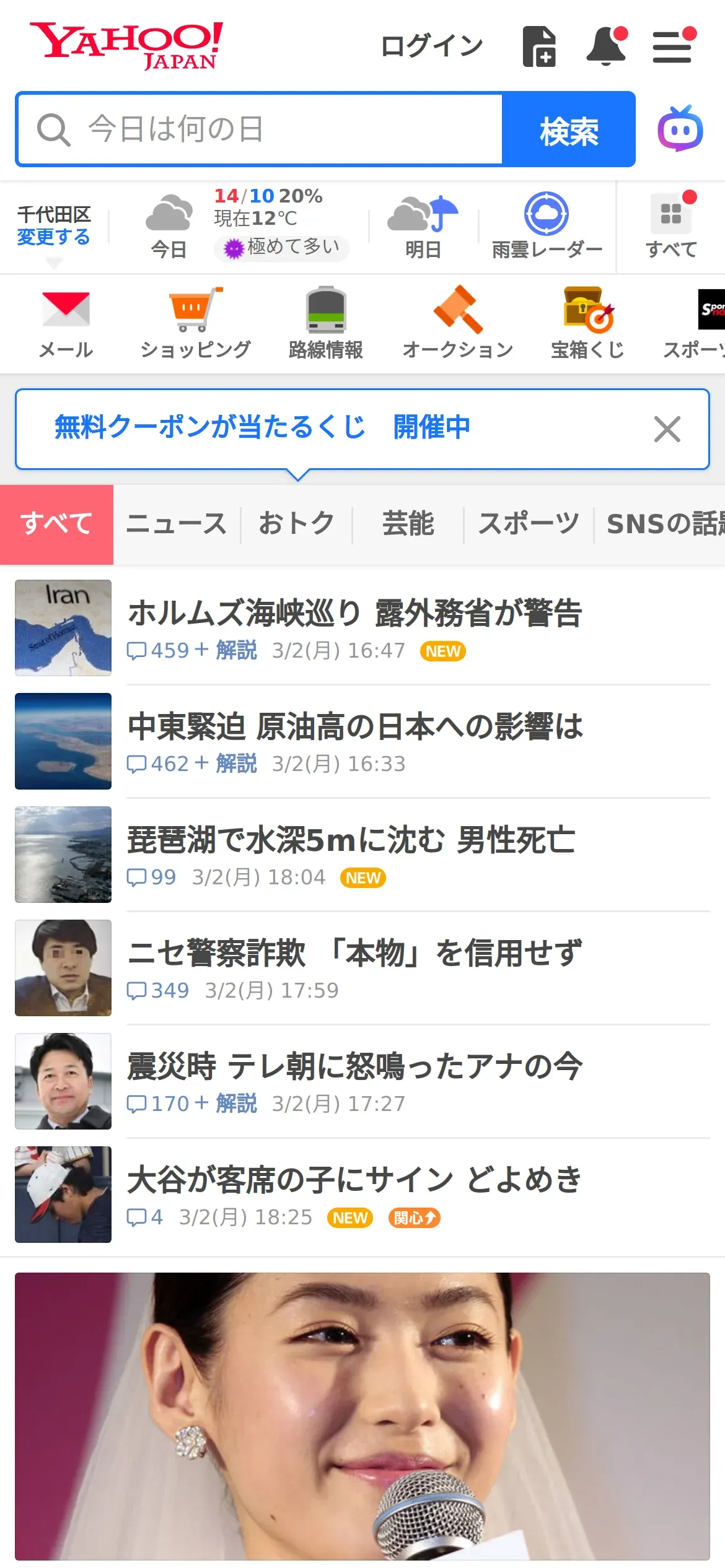The height and width of the screenshot is (1568, 725).
Task: Open the 雨雲レーダー rain radar
Action: [x=547, y=226]
